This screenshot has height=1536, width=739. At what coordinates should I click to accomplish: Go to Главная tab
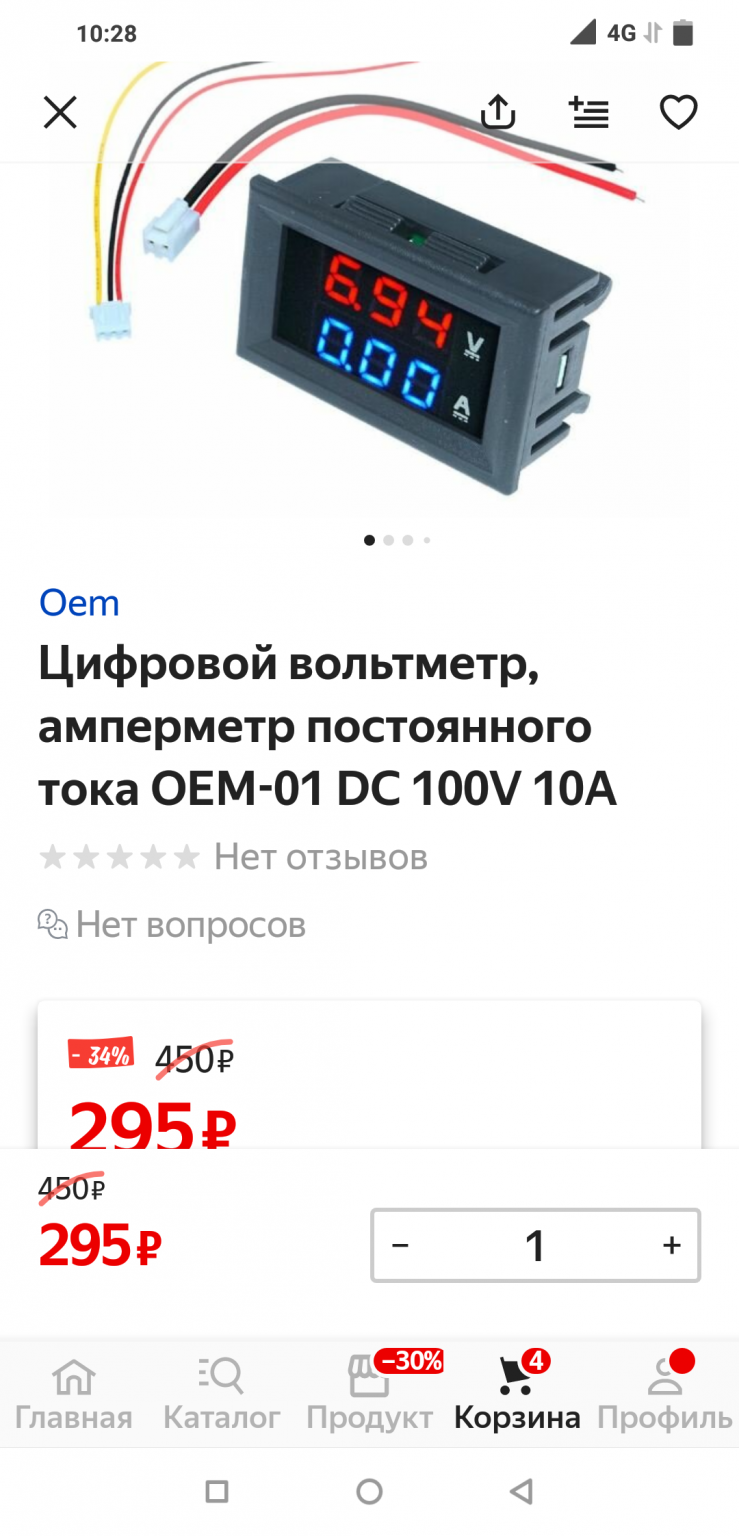[73, 1395]
